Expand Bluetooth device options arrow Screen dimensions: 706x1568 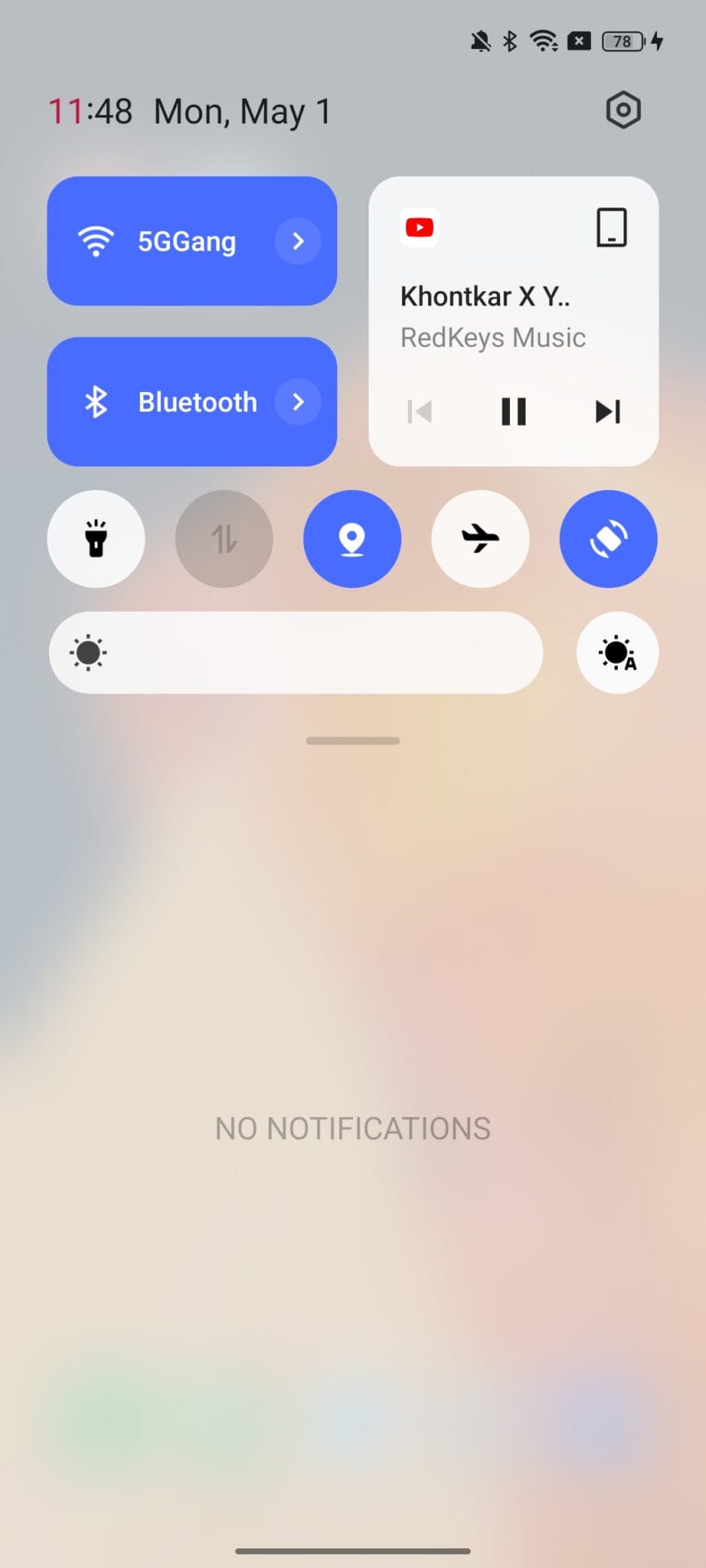pos(298,402)
